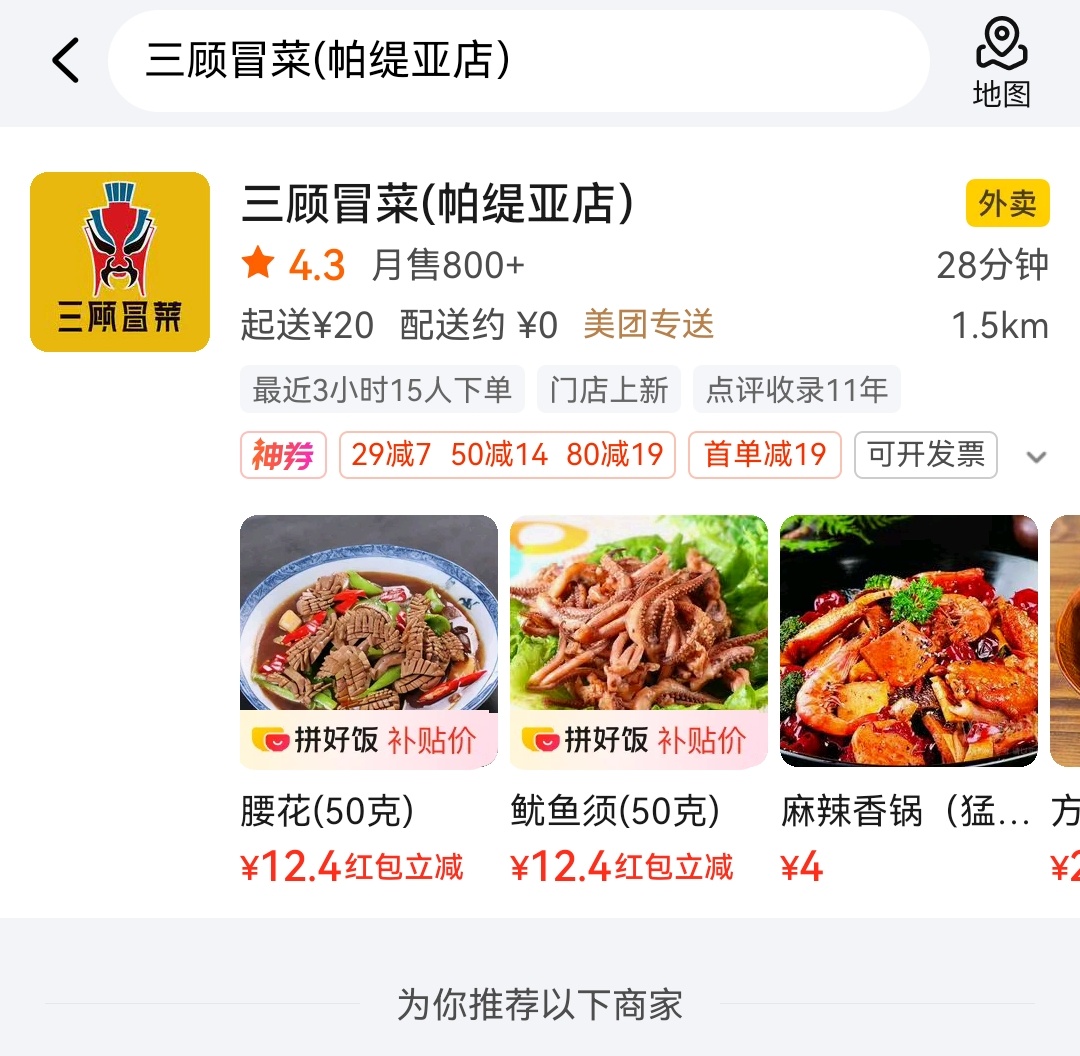The height and width of the screenshot is (1056, 1080).
Task: Go back using the arrow icon
Action: (66, 61)
